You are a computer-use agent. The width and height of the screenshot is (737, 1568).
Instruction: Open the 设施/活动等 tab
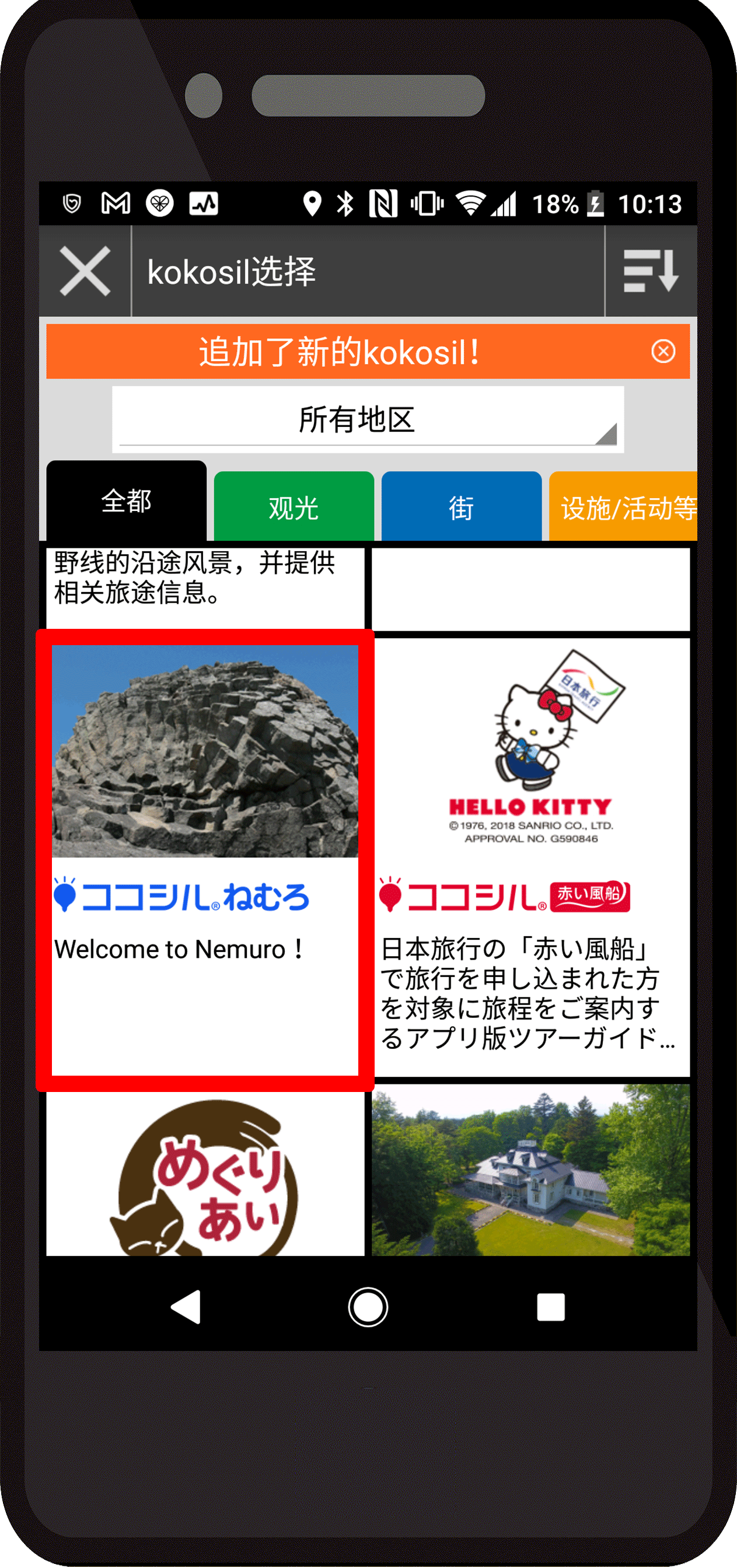(623, 506)
